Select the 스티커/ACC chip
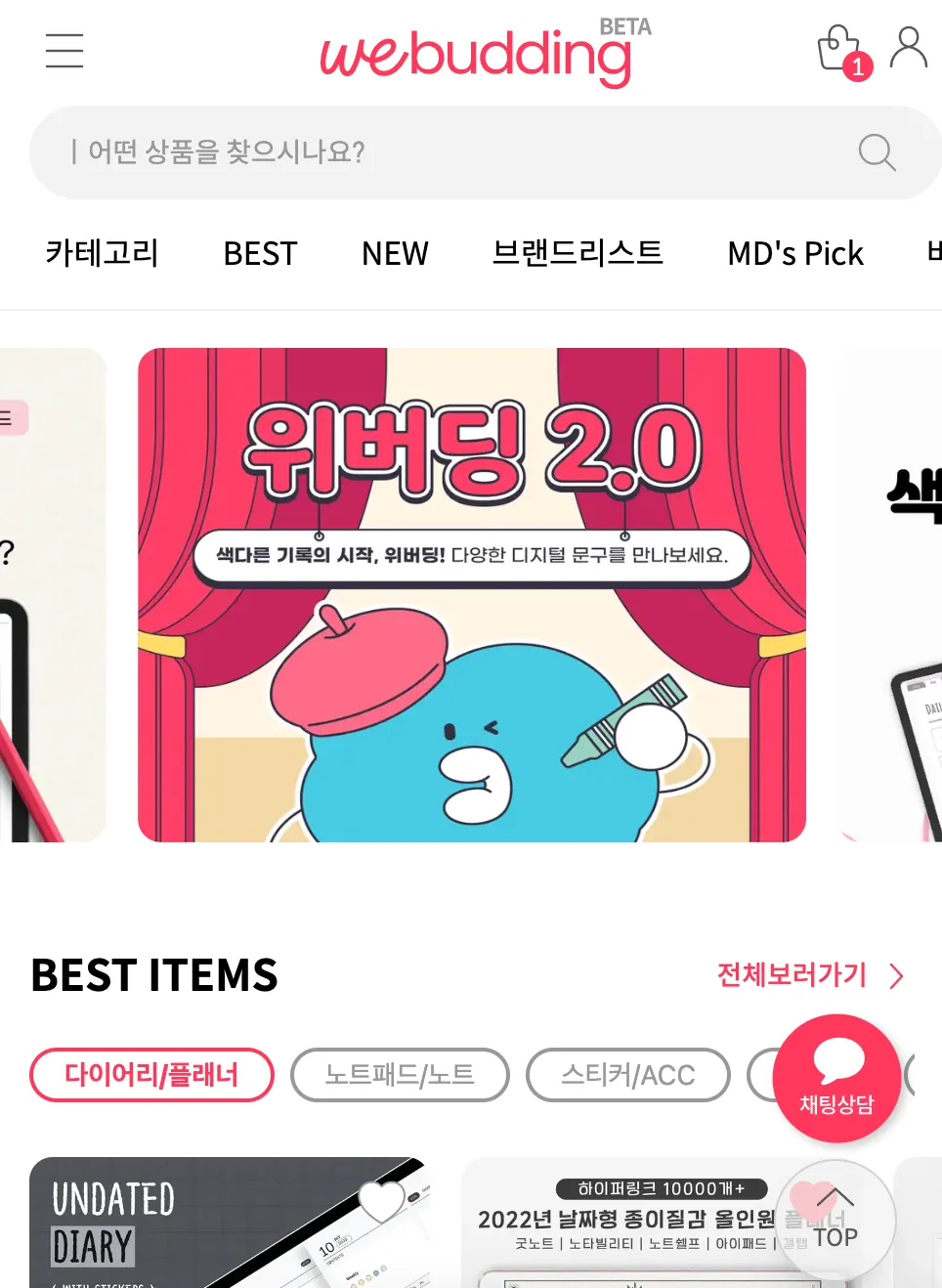The height and width of the screenshot is (1288, 942). point(627,1075)
